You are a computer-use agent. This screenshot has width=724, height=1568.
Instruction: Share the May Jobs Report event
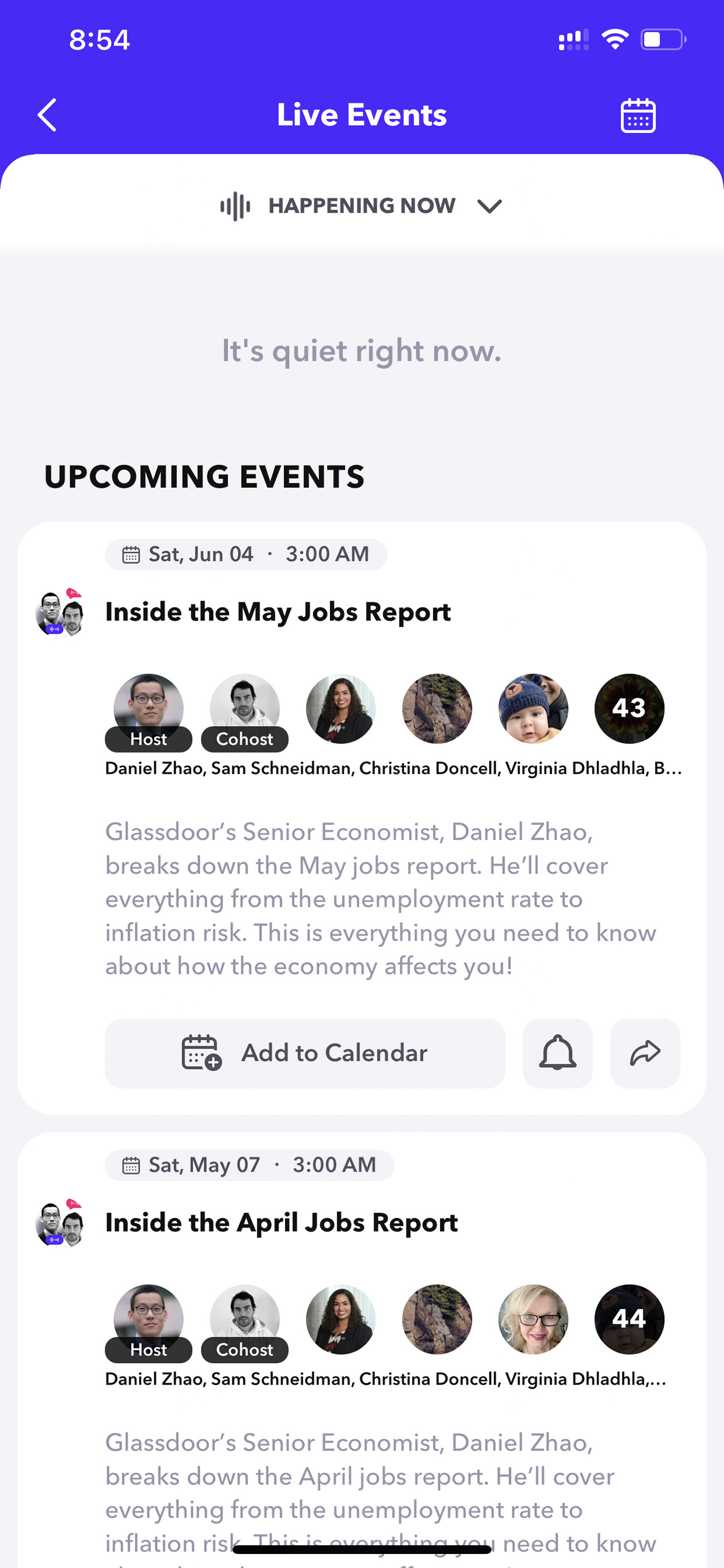645,1053
